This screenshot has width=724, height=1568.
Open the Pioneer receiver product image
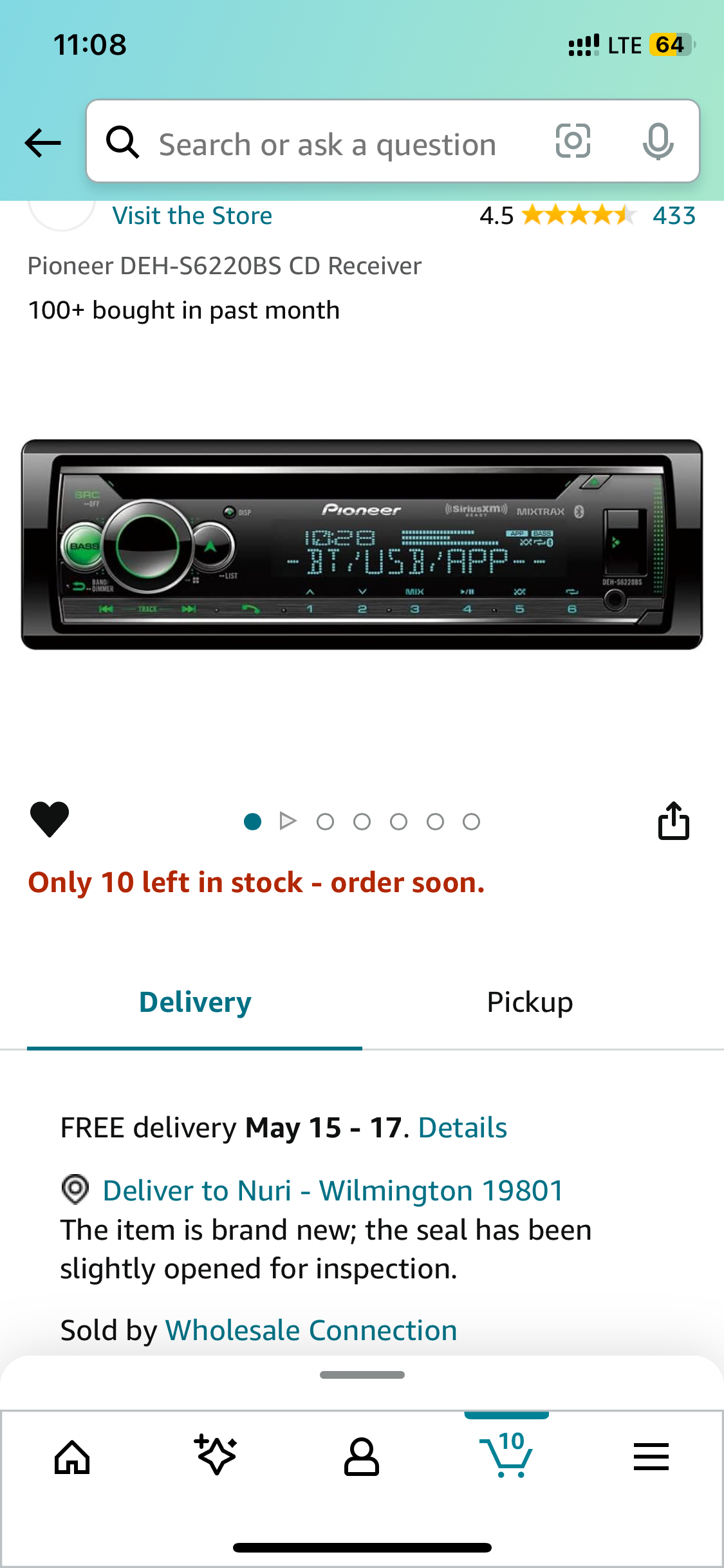point(362,545)
